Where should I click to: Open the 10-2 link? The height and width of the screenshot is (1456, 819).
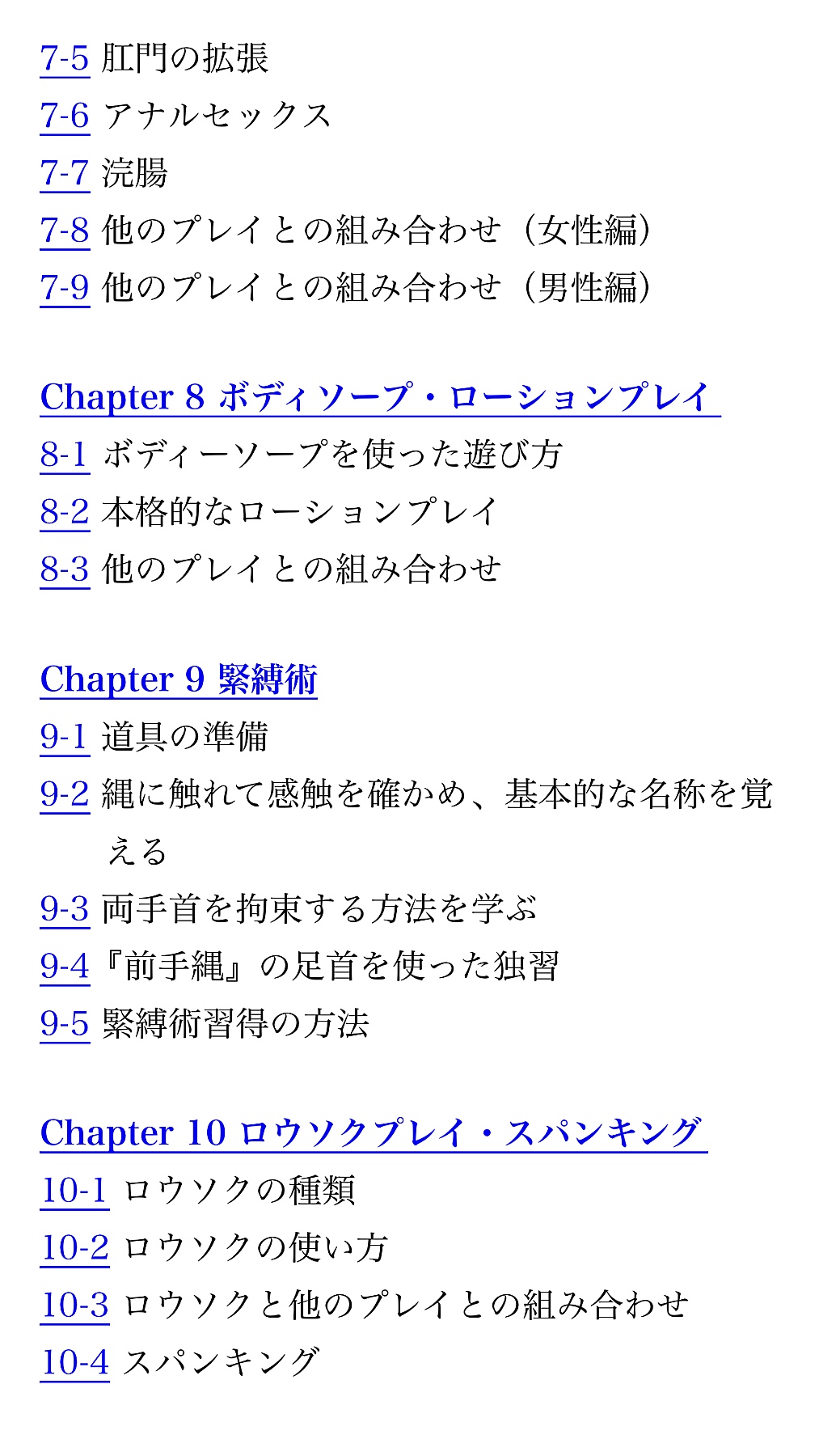[x=74, y=1249]
